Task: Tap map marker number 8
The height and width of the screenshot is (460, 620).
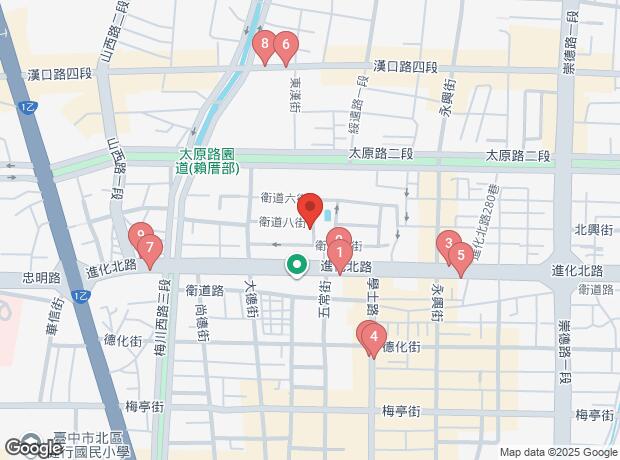Action: pos(264,43)
